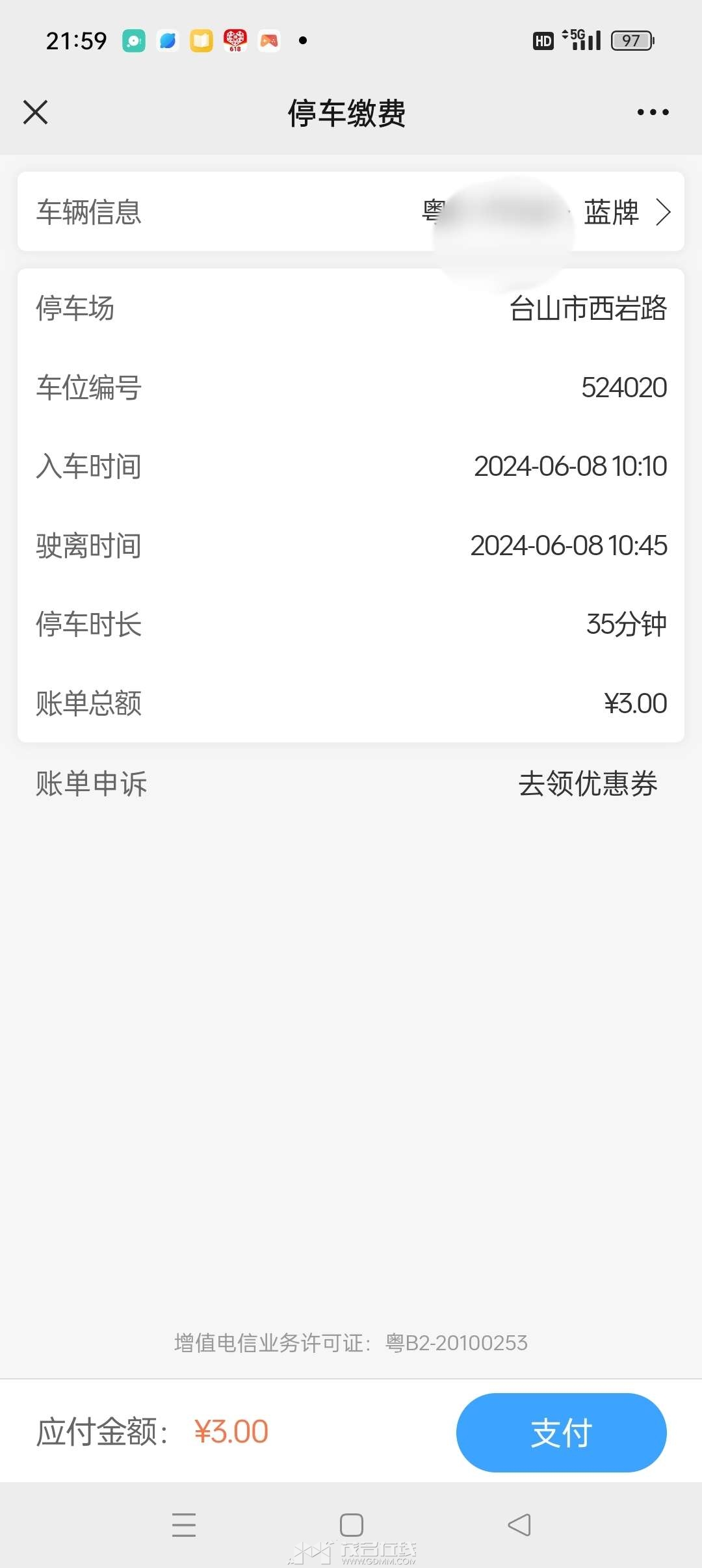The width and height of the screenshot is (702, 1568).
Task: Tap 去领优惠券 to get coupons
Action: pos(588,783)
